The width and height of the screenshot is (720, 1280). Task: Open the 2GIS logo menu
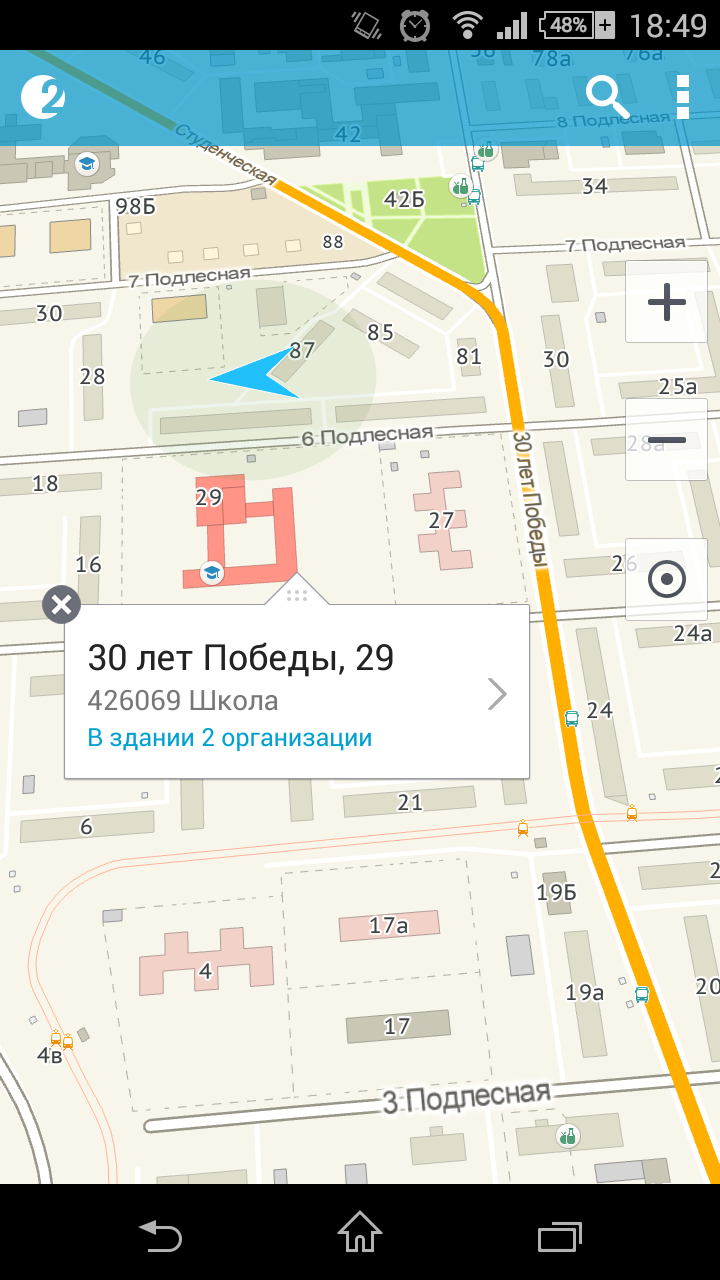coord(43,97)
